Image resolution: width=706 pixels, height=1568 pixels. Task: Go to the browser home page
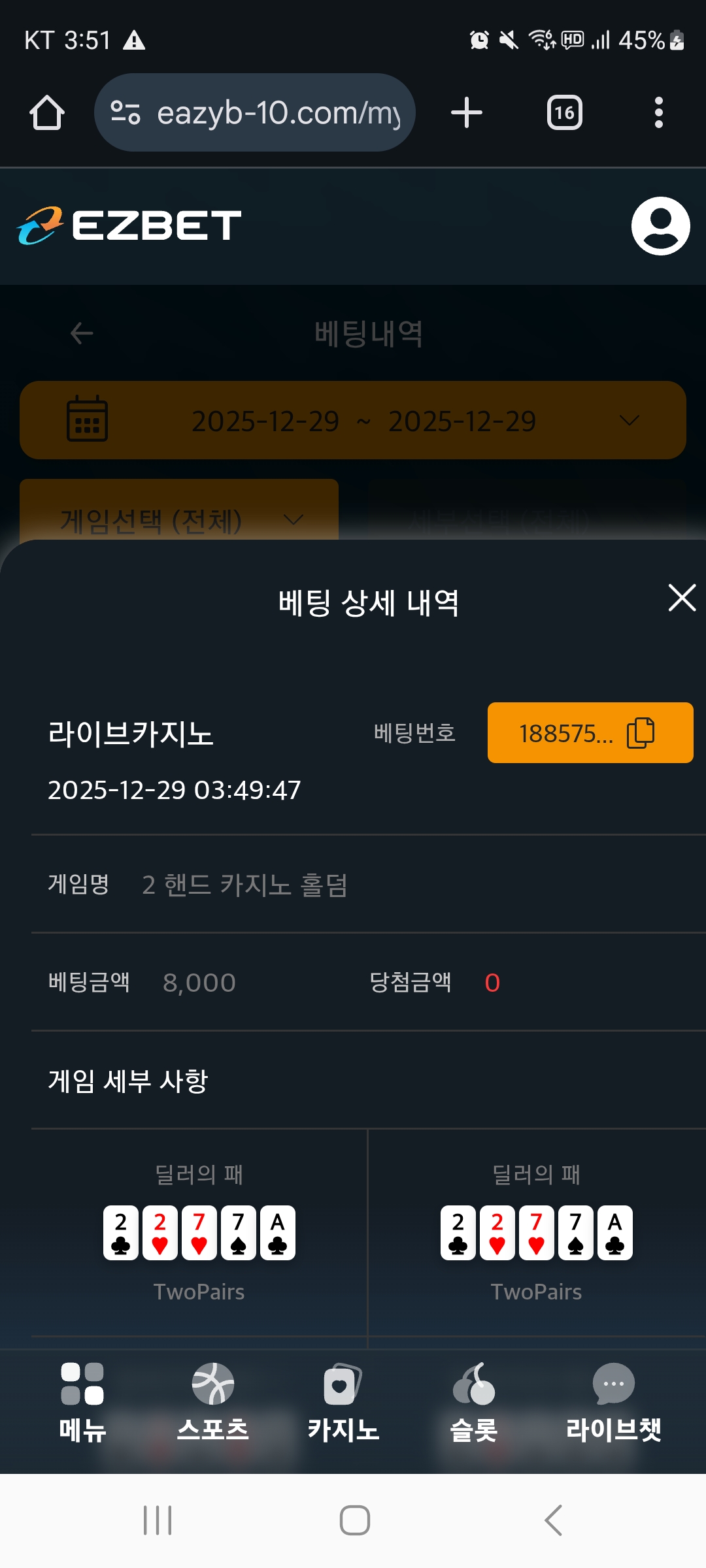47,113
